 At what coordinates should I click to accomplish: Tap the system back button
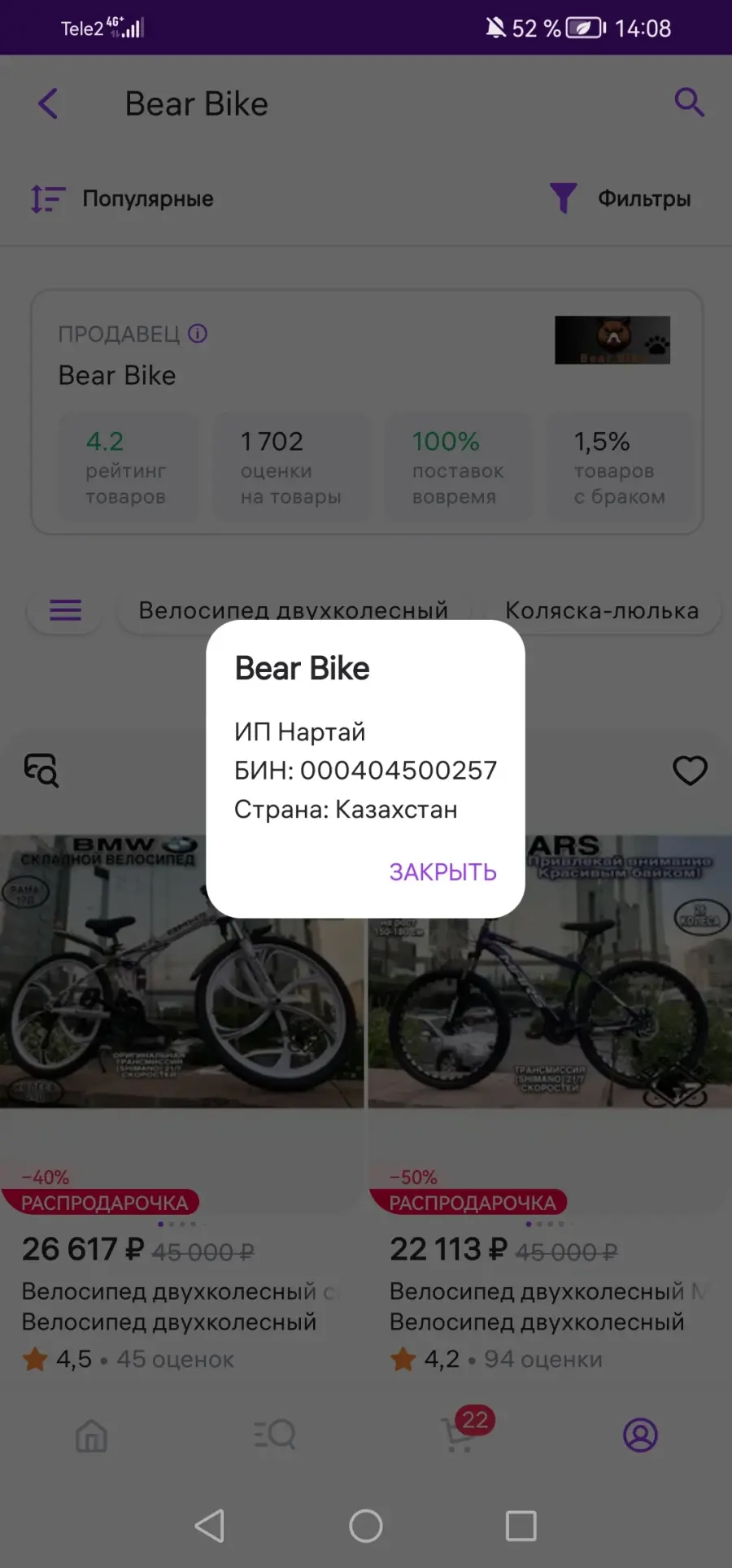point(210,1526)
